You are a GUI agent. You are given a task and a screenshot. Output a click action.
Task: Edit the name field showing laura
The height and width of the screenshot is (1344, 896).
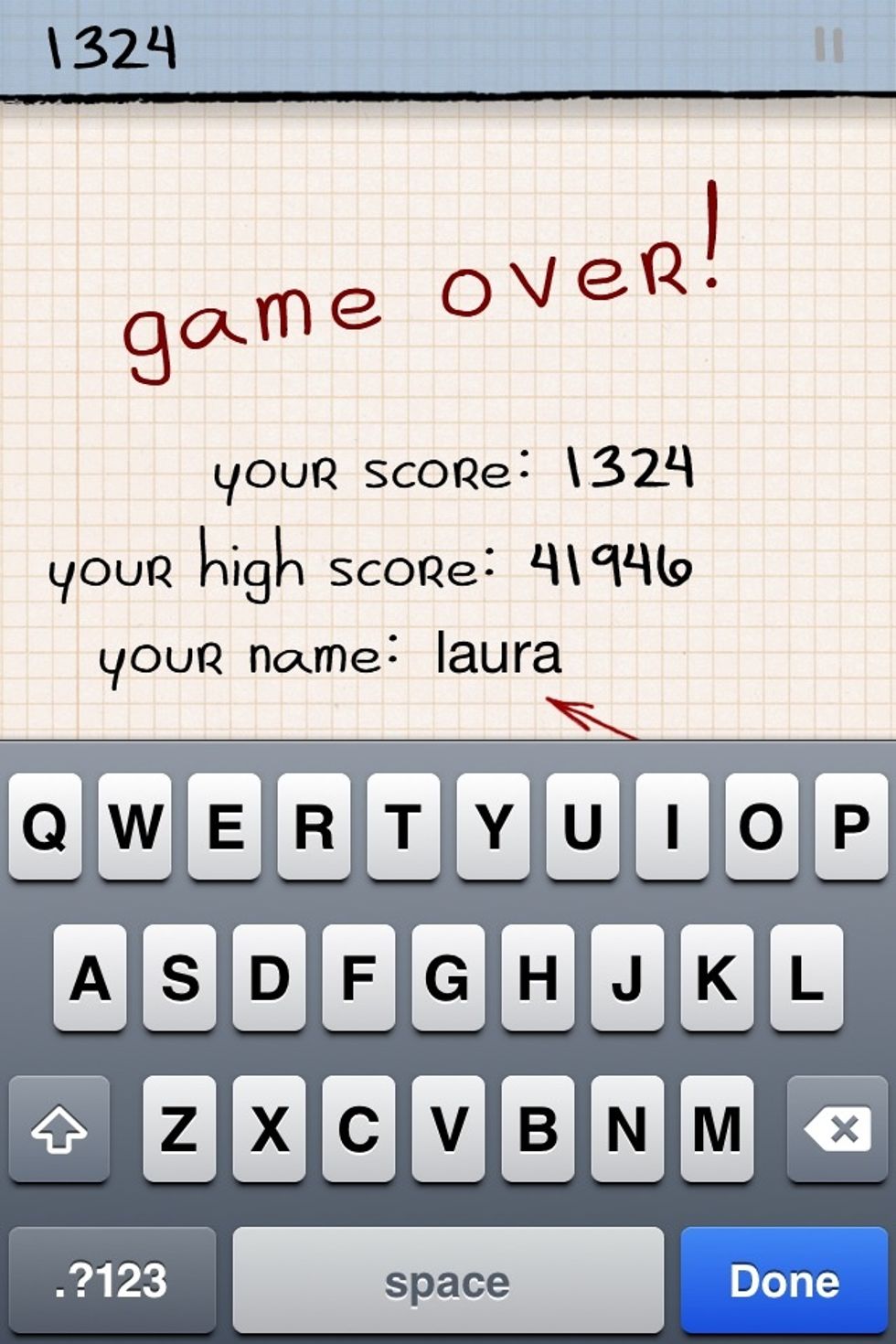click(498, 655)
